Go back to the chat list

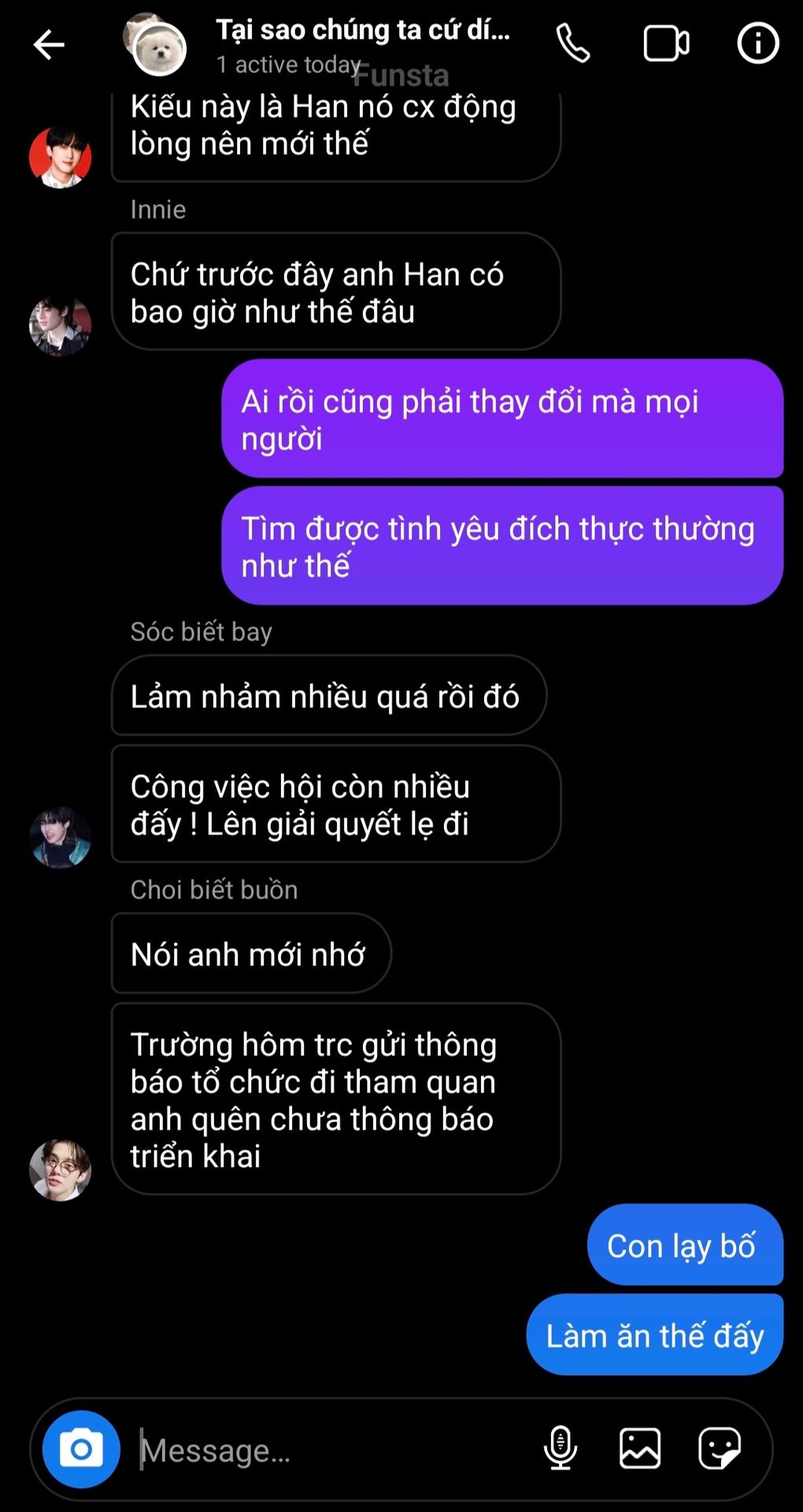48,45
